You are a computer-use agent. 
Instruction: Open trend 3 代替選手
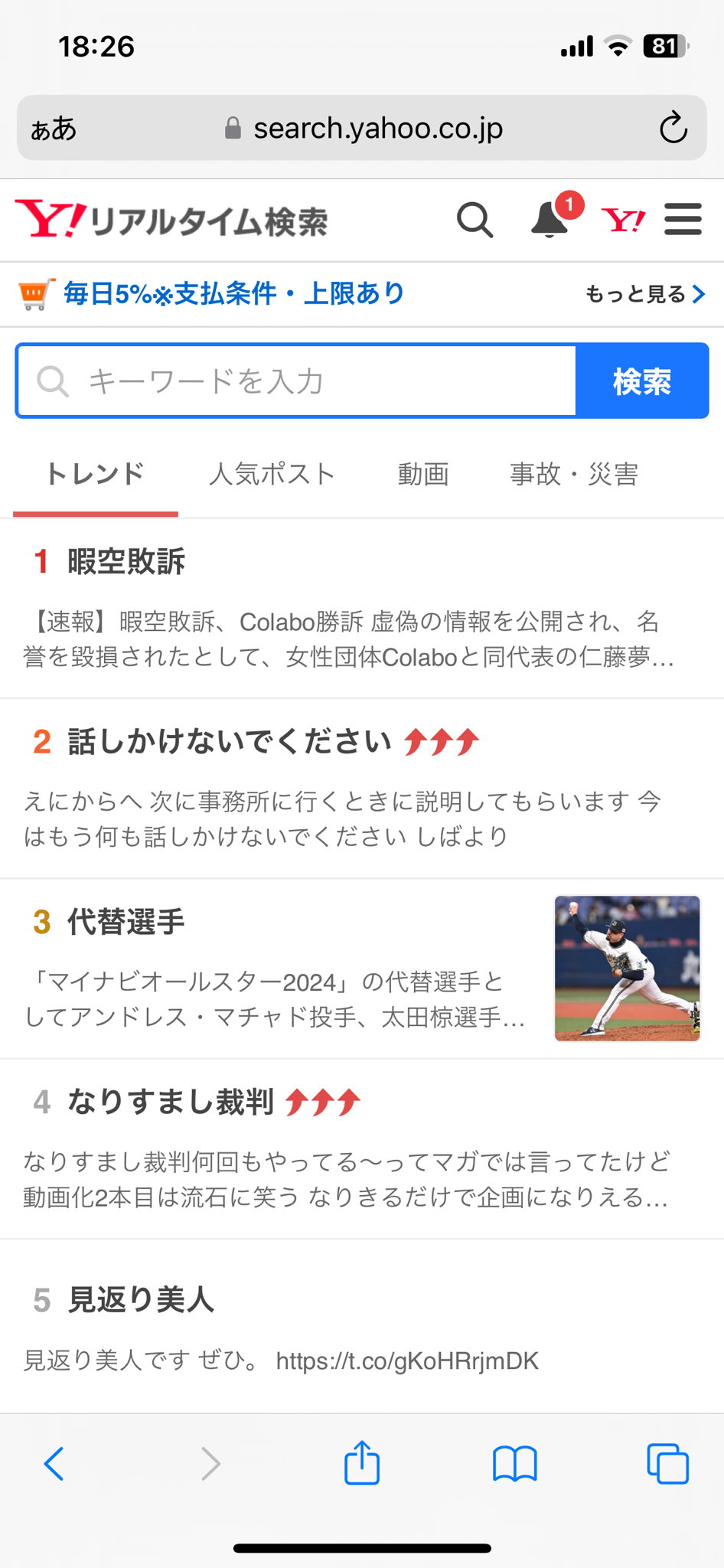(126, 922)
